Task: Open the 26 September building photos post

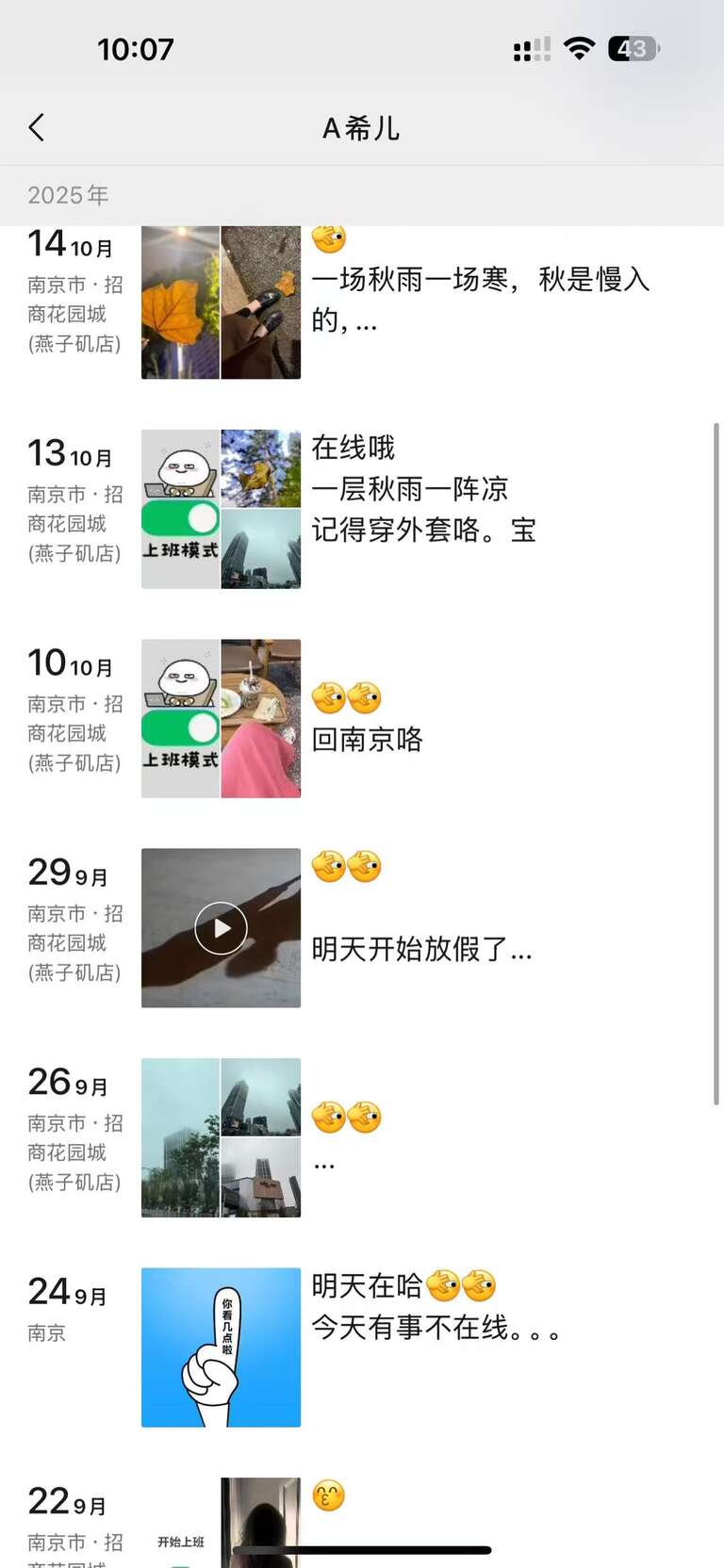Action: tap(221, 1137)
